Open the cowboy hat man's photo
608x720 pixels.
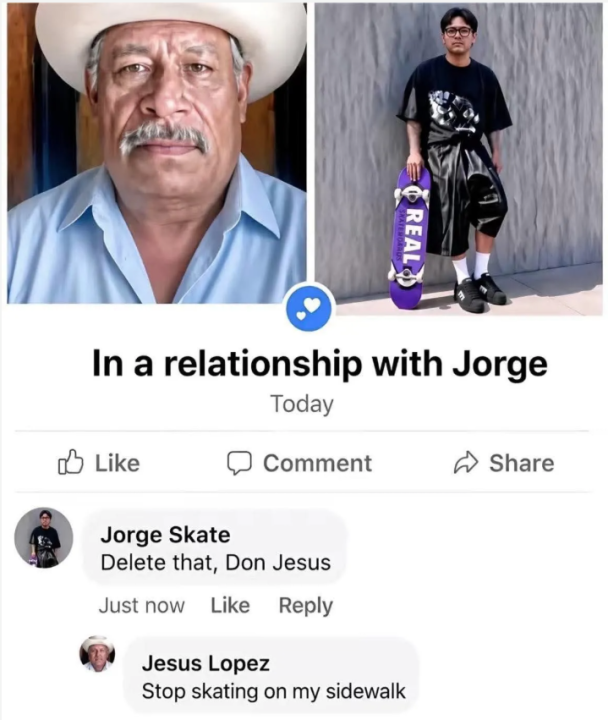tap(157, 153)
